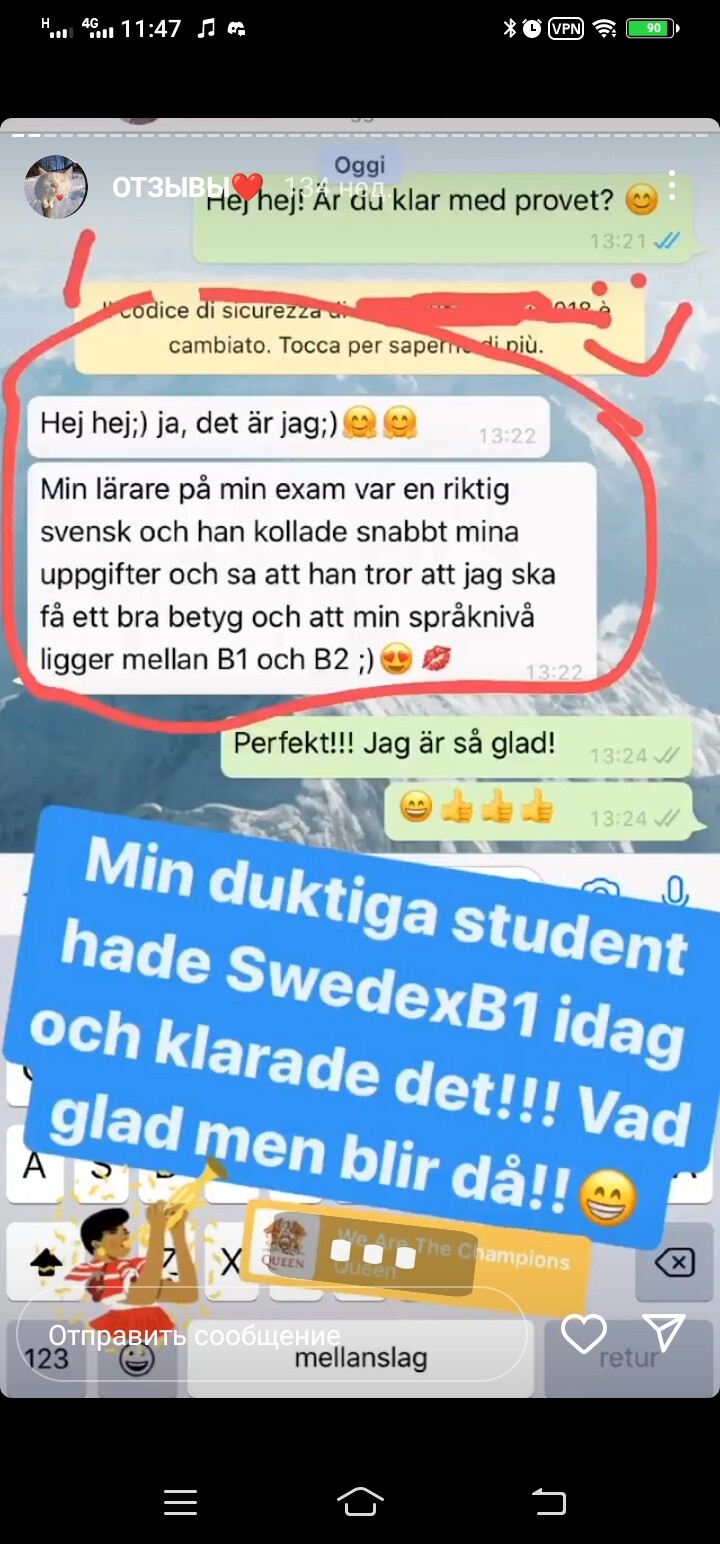The width and height of the screenshot is (720, 1544).
Task: Go back using the system back button
Action: pyautogui.click(x=548, y=1501)
